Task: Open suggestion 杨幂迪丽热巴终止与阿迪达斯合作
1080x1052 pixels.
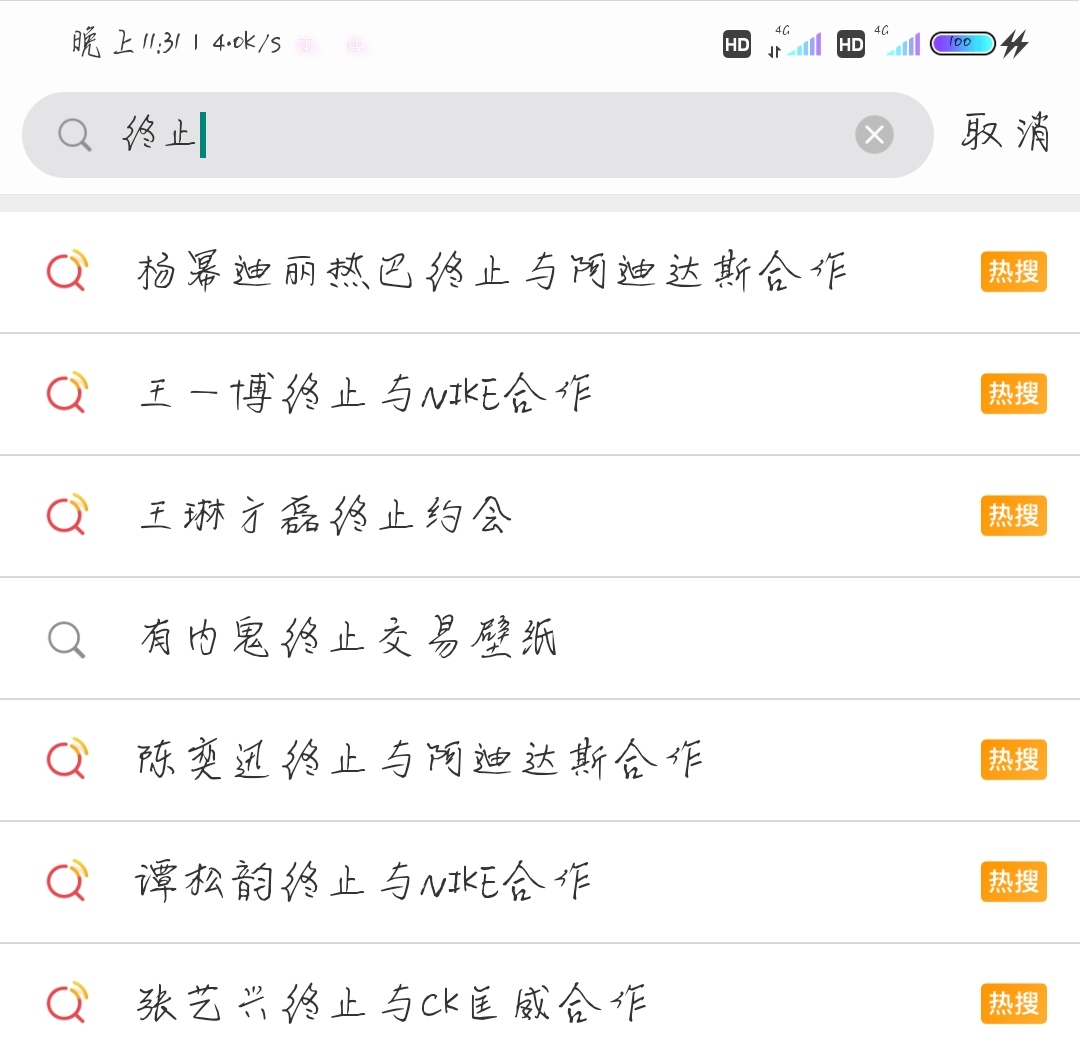Action: [490, 272]
